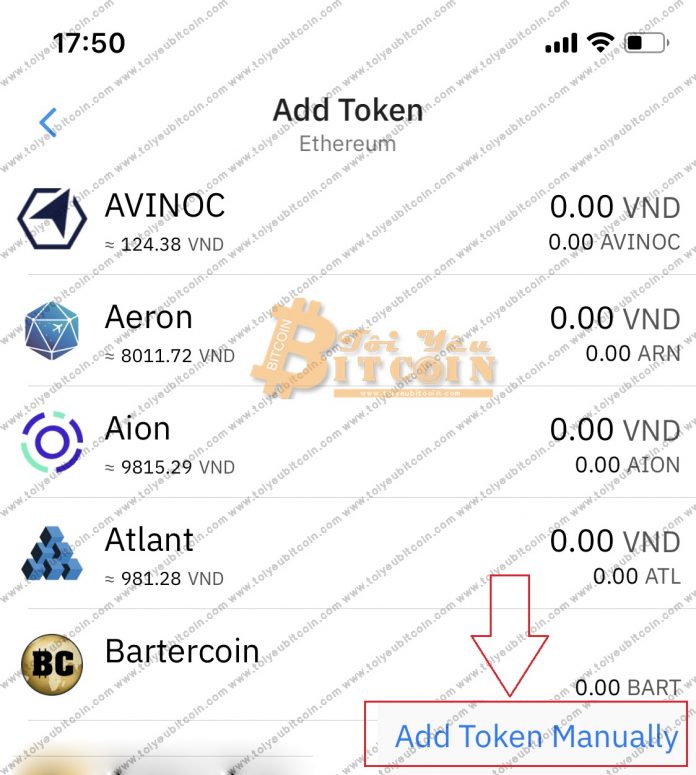Pick the Atlant token
Image resolution: width=696 pixels, height=775 pixels.
pyautogui.click(x=347, y=554)
